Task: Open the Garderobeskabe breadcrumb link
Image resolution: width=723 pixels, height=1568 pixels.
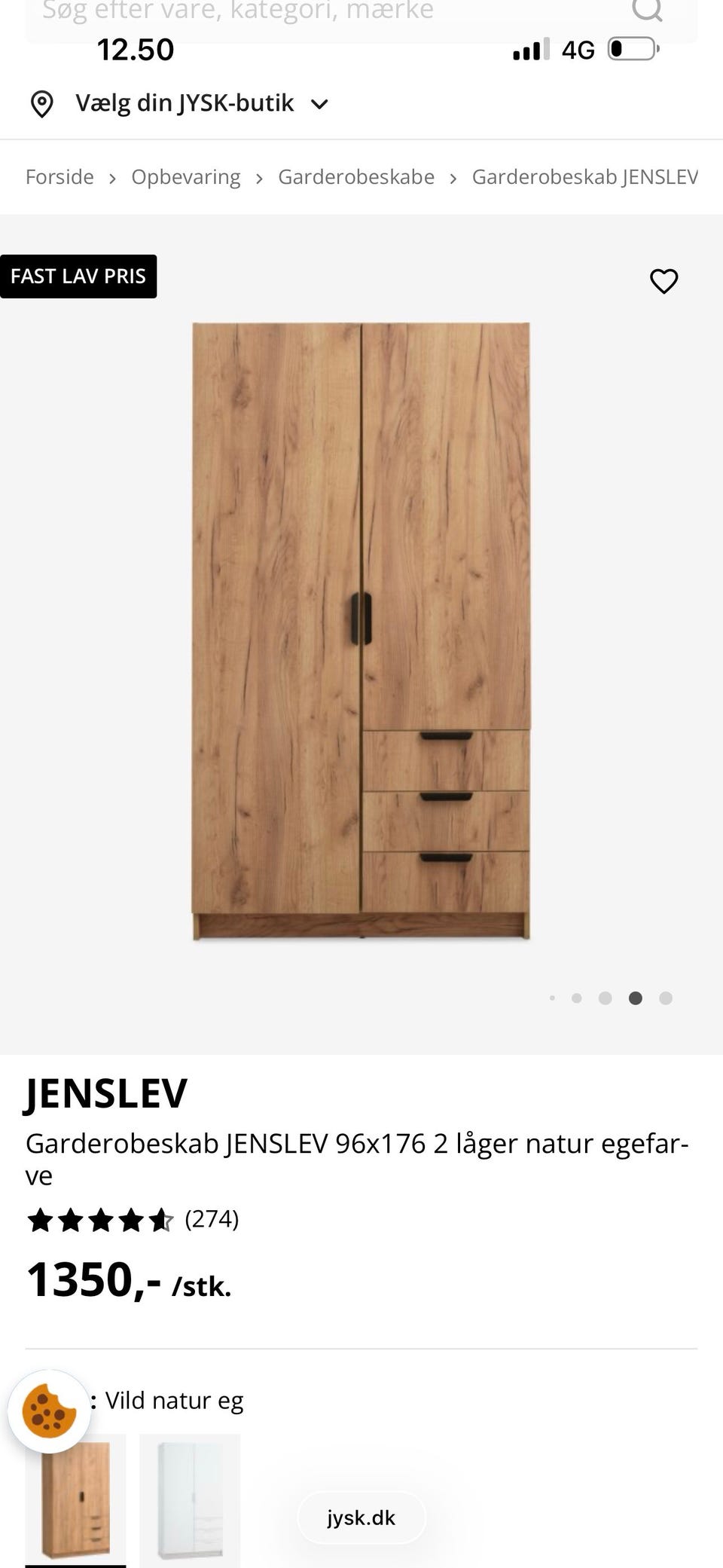Action: [356, 177]
